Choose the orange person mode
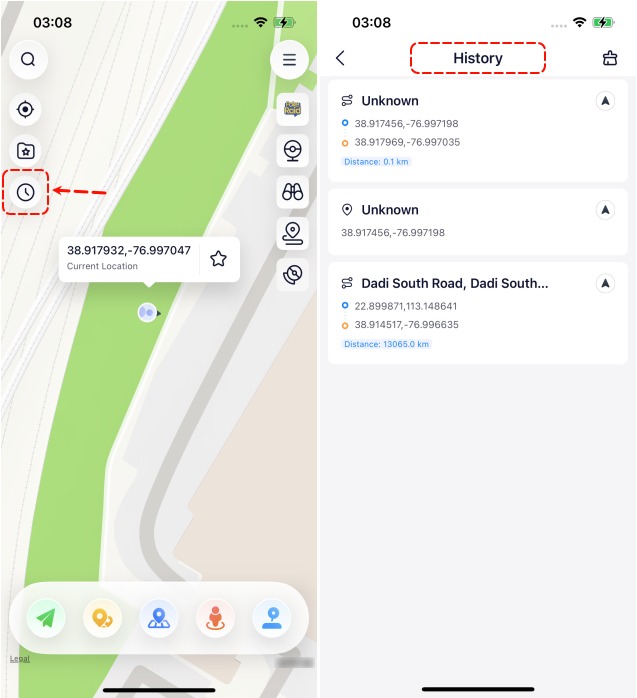637x698 pixels. click(x=215, y=618)
